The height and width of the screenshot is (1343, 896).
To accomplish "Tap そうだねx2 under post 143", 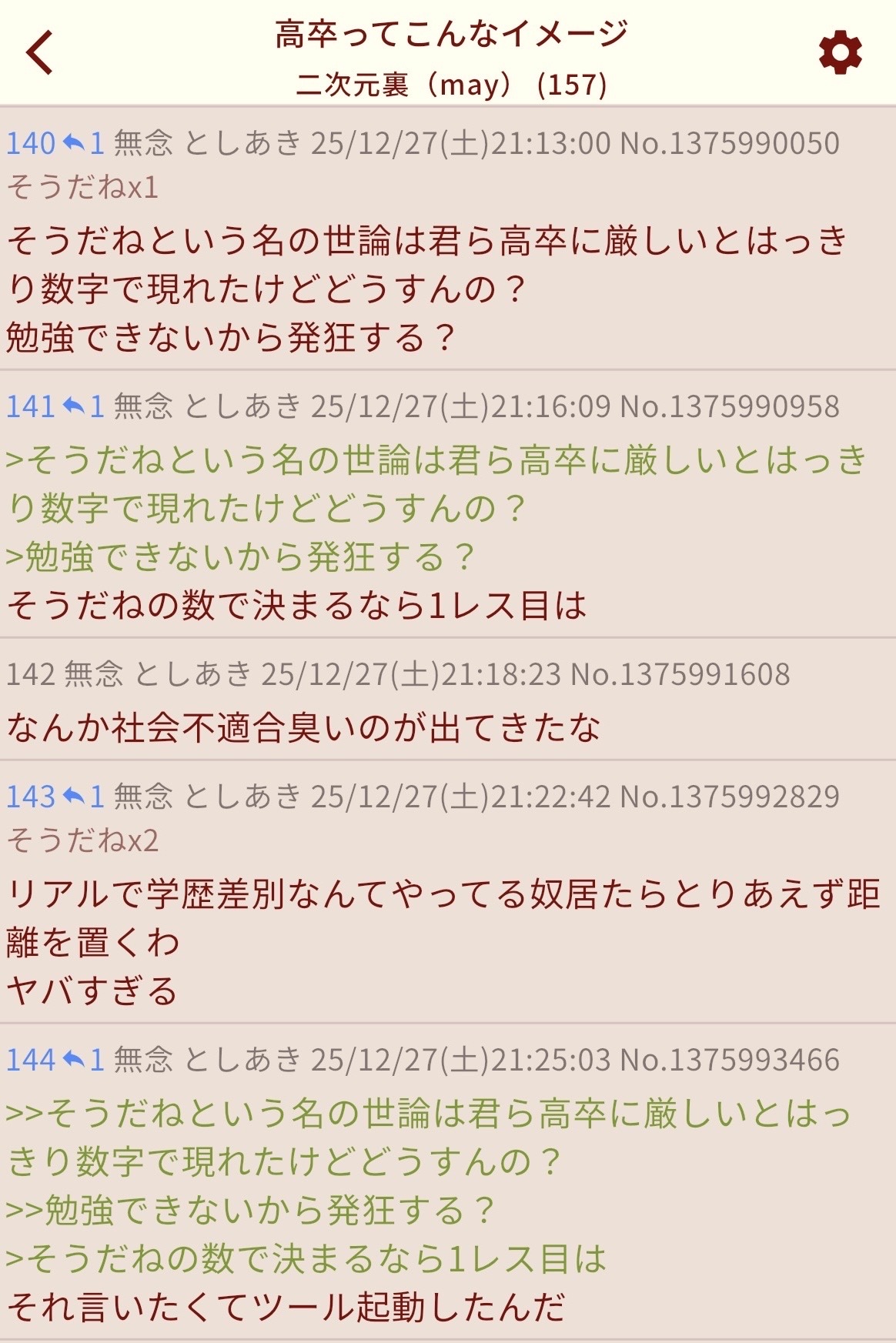I will coord(82,840).
